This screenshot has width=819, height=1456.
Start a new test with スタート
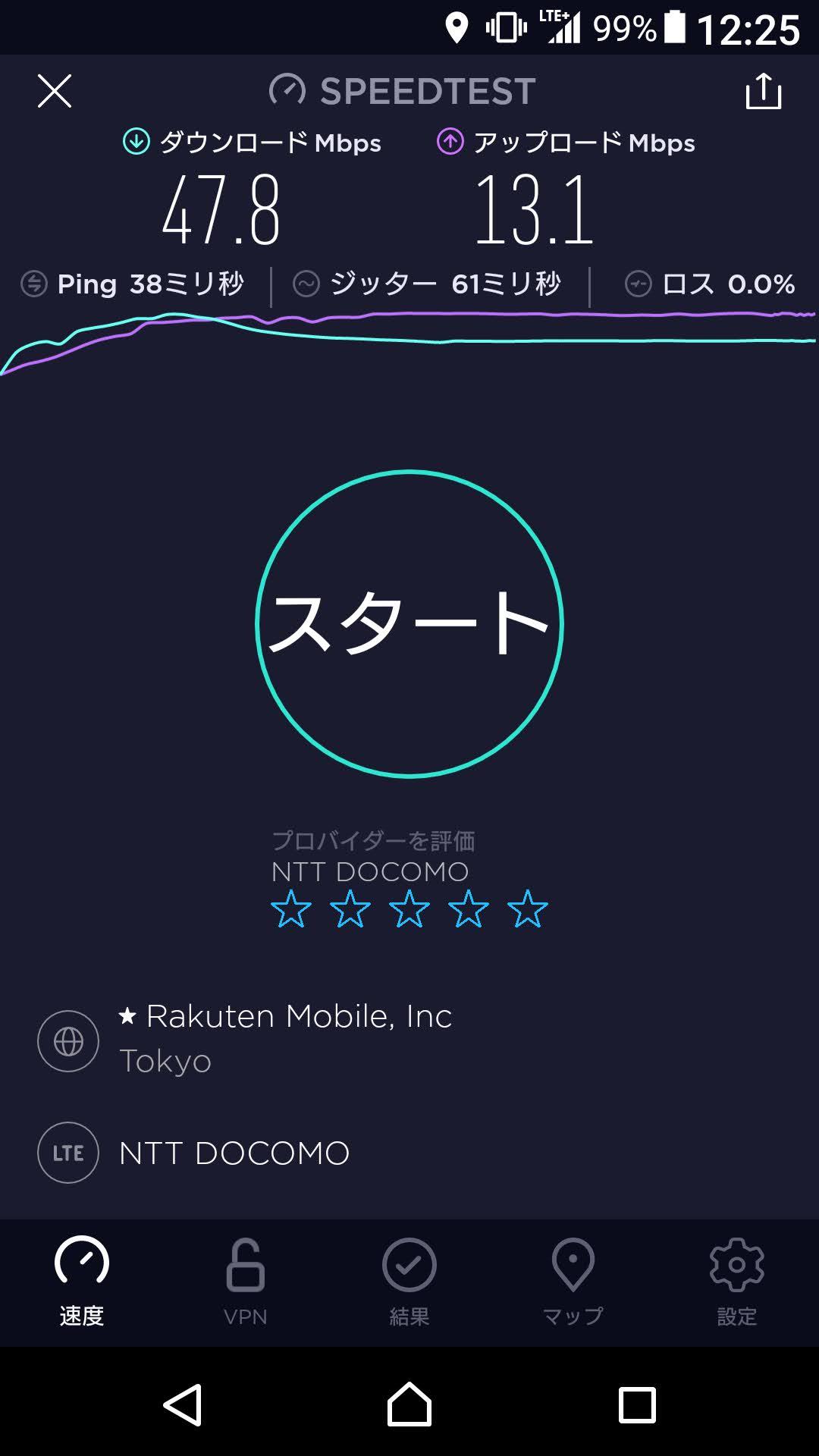pos(409,623)
